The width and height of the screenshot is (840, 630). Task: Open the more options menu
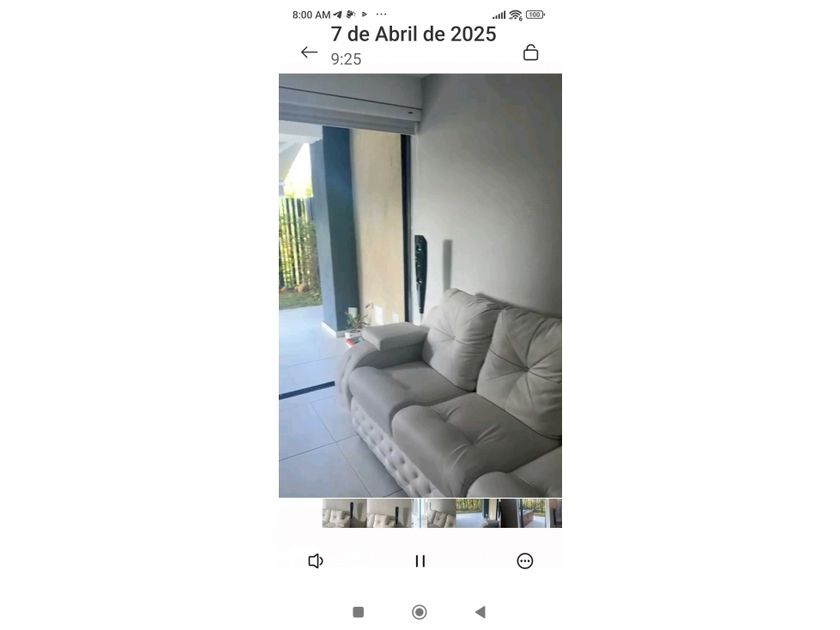click(525, 561)
